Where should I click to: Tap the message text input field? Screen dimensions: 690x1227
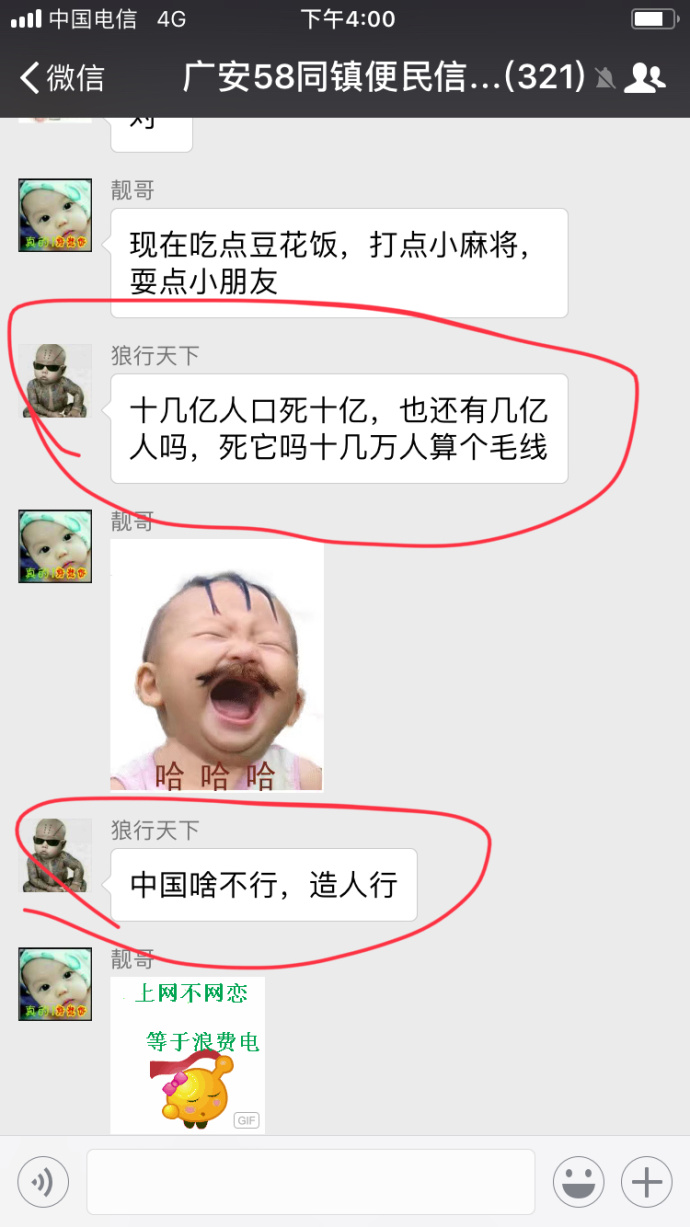(x=310, y=1182)
